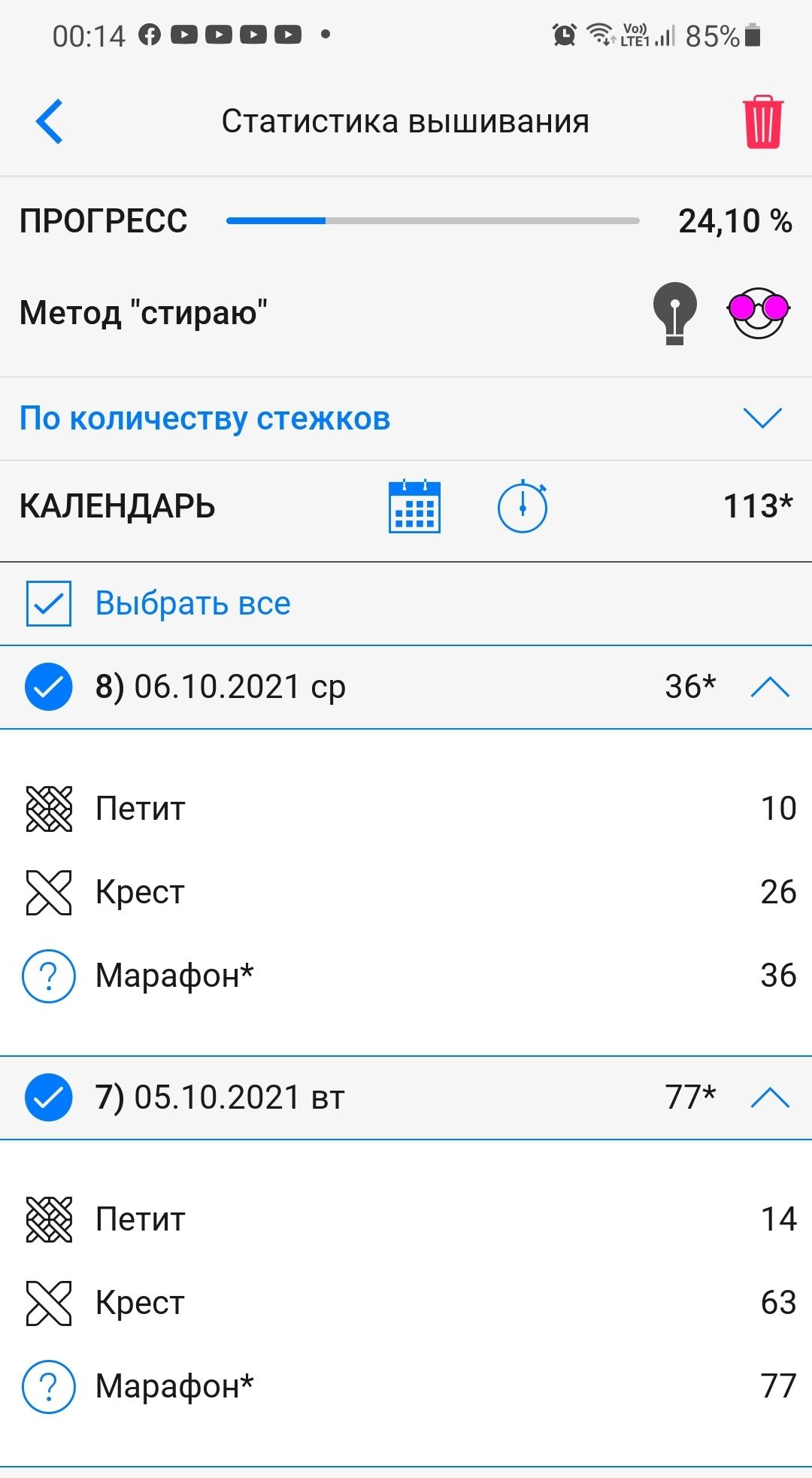Collapse the 06.10.2021 section

tap(770, 687)
